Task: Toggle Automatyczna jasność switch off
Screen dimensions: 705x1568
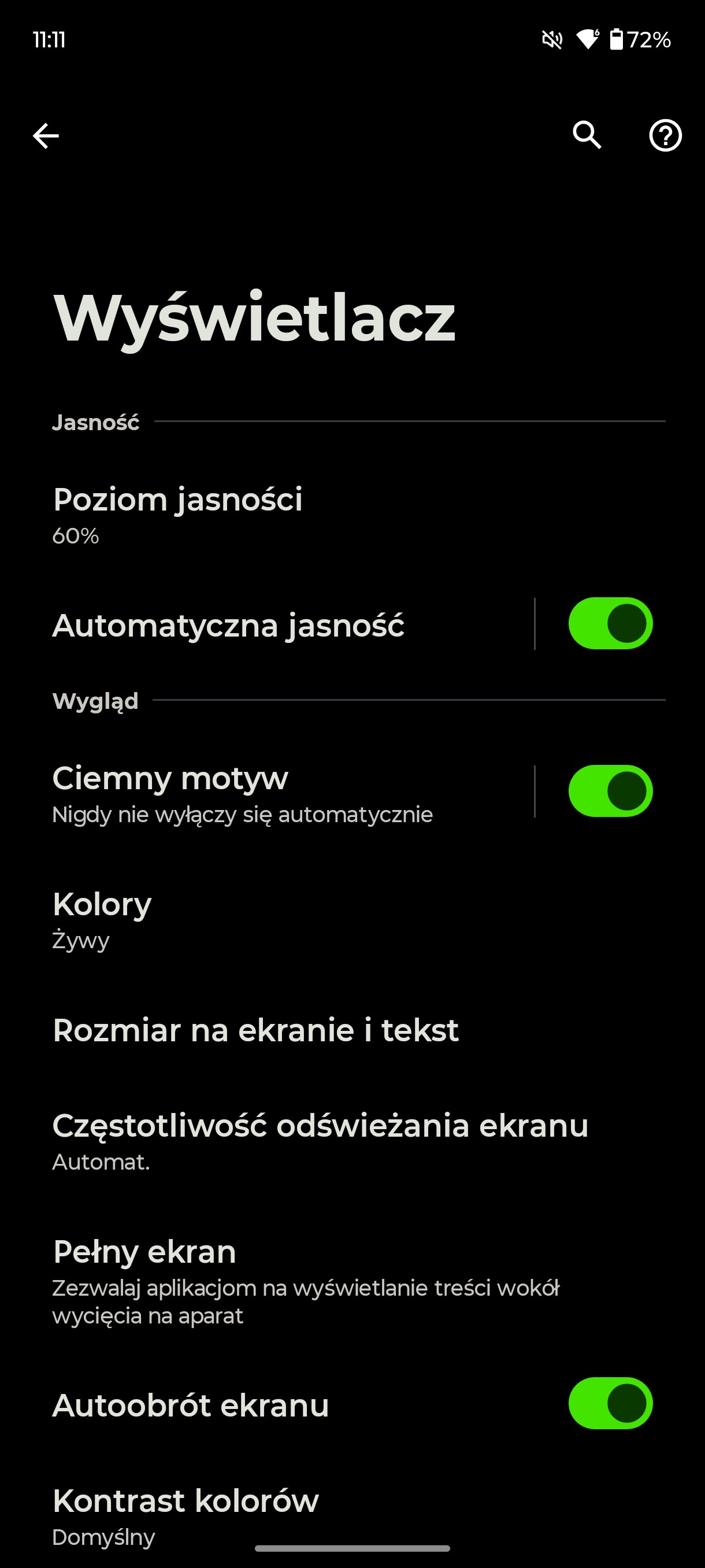Action: coord(610,623)
